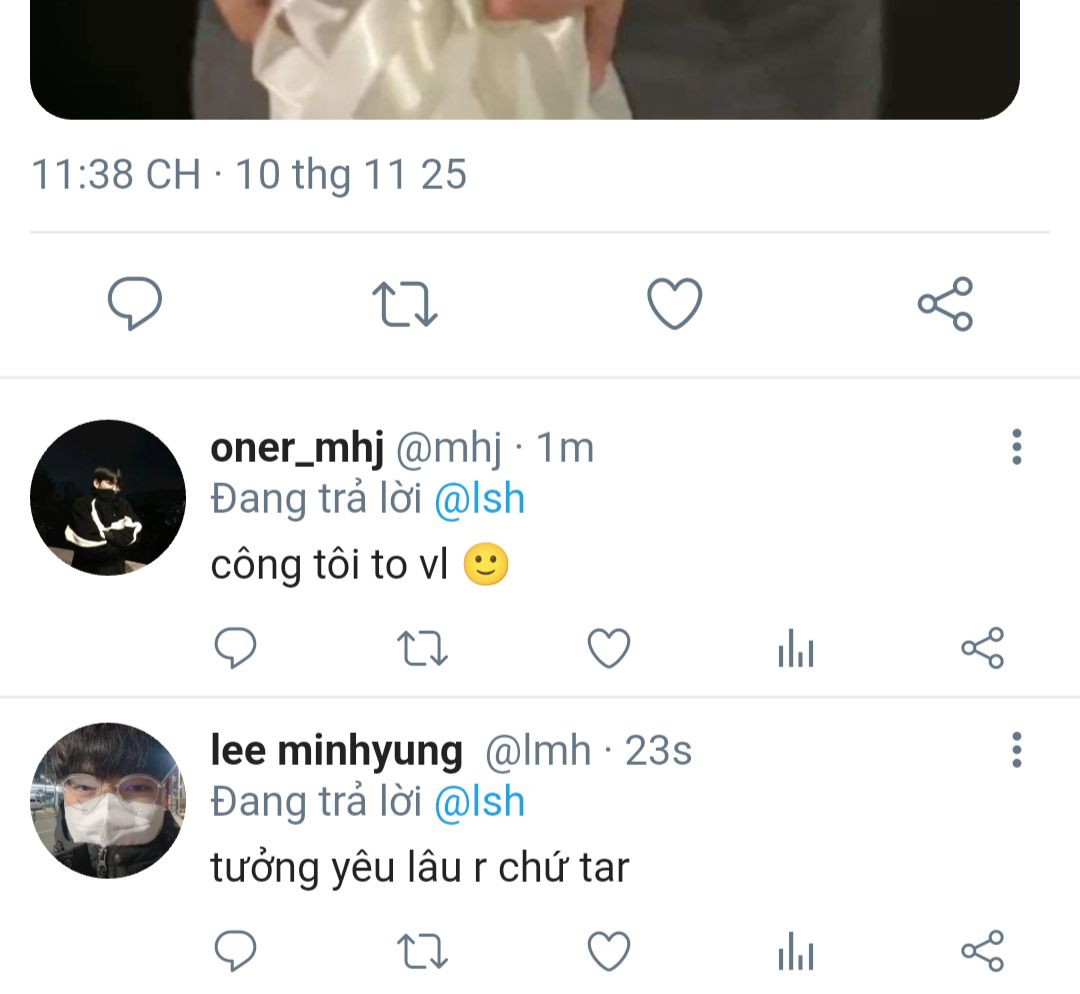Share oner_mhj's reply
The image size is (1080, 994).
[982, 649]
